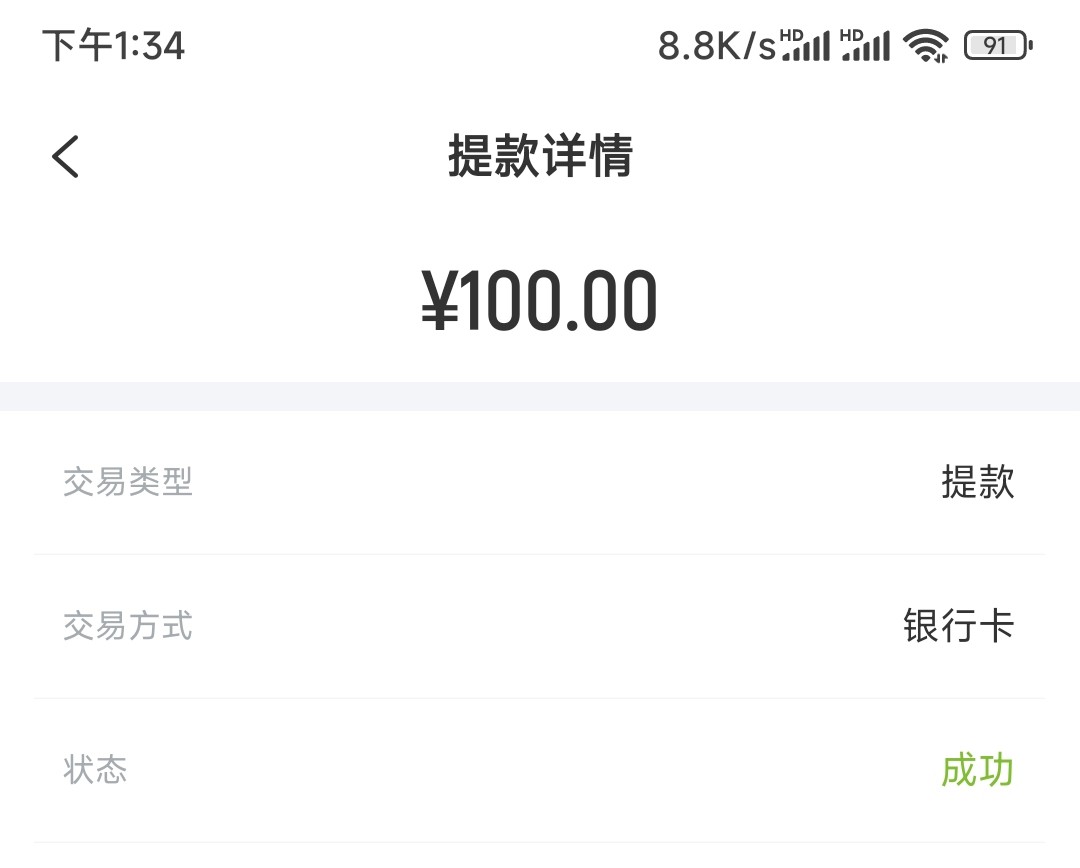Image resolution: width=1080 pixels, height=868 pixels.
Task: Go back from withdrawal details
Action: pyautogui.click(x=66, y=157)
